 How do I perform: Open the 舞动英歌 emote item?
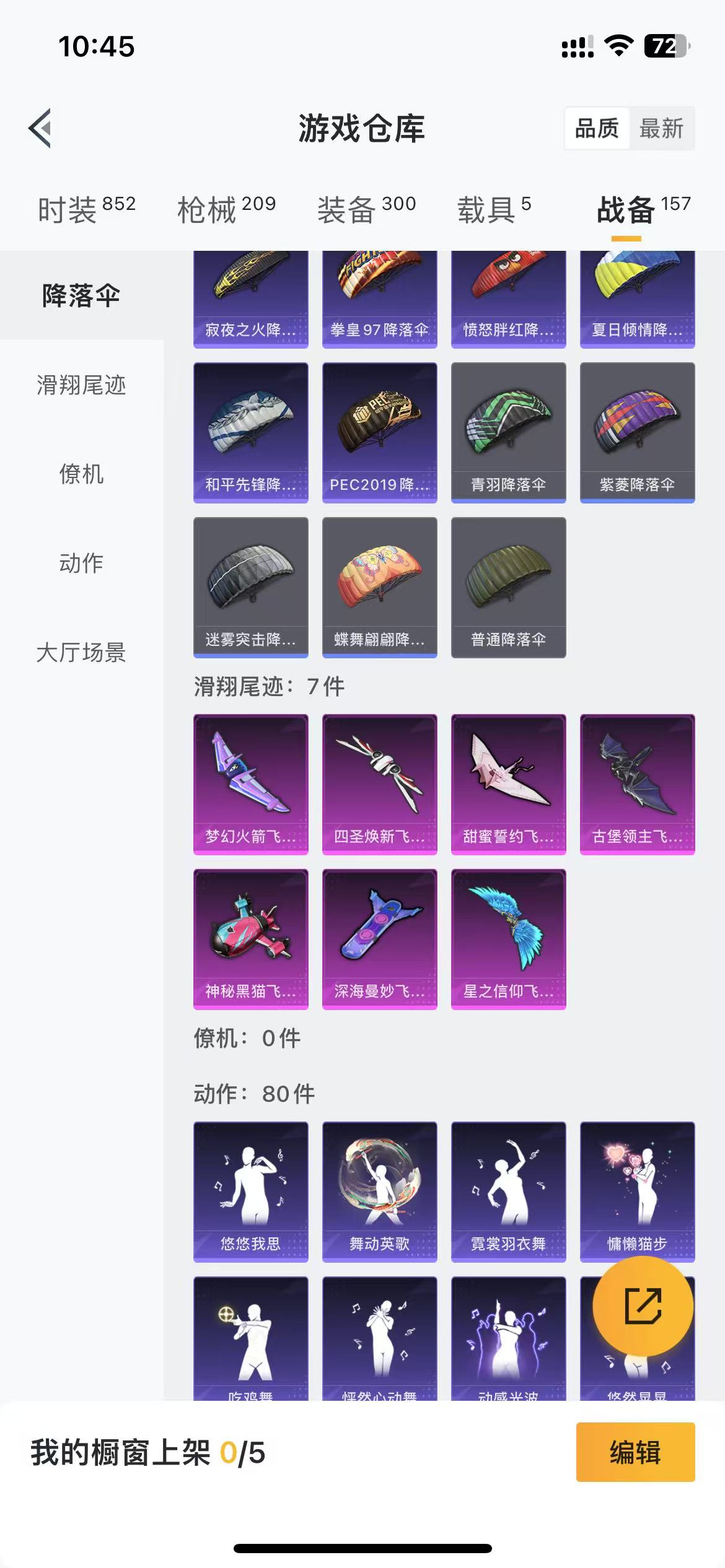tap(380, 1191)
